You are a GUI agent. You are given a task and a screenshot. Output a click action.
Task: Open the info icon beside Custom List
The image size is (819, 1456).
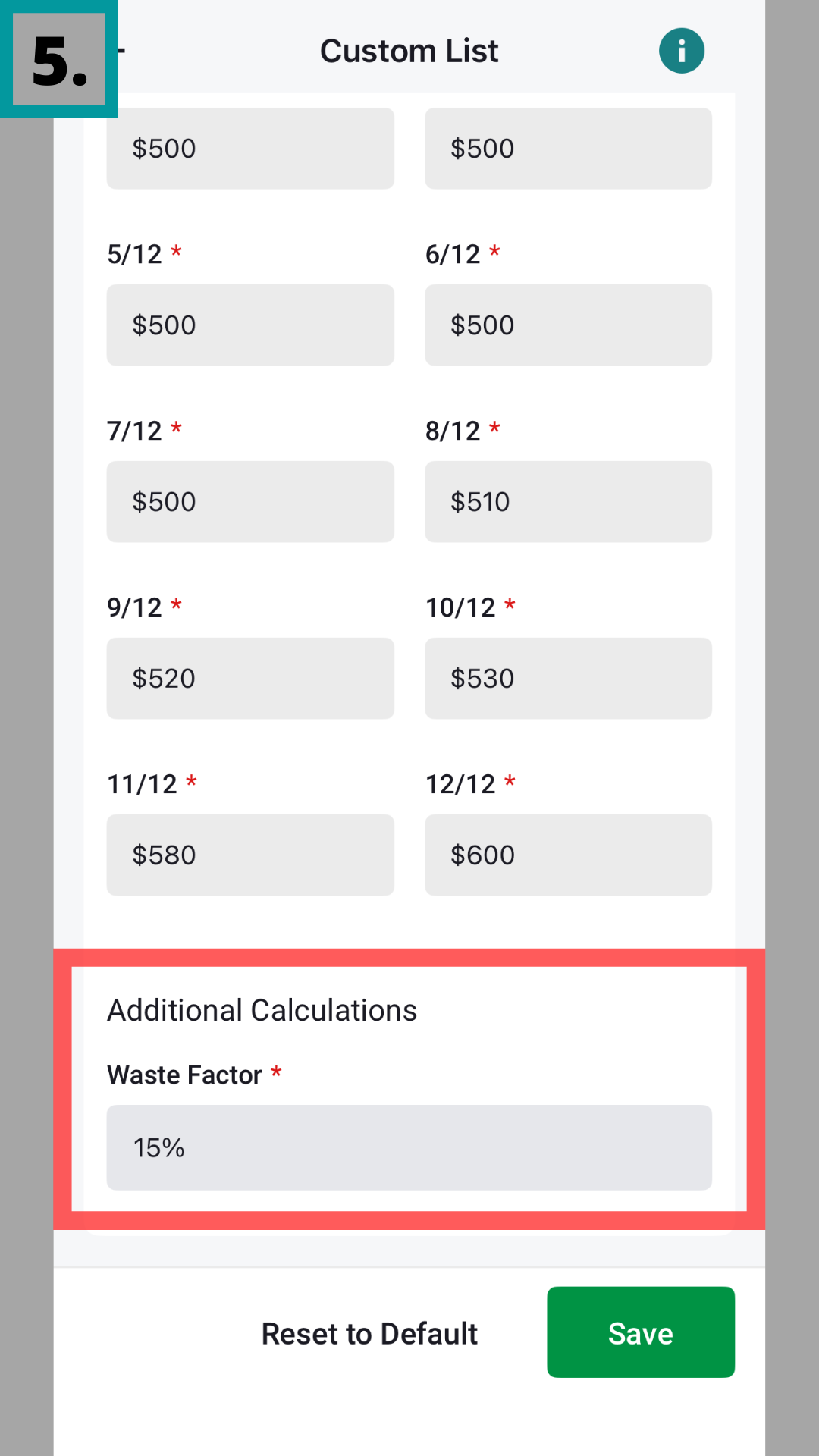[681, 51]
